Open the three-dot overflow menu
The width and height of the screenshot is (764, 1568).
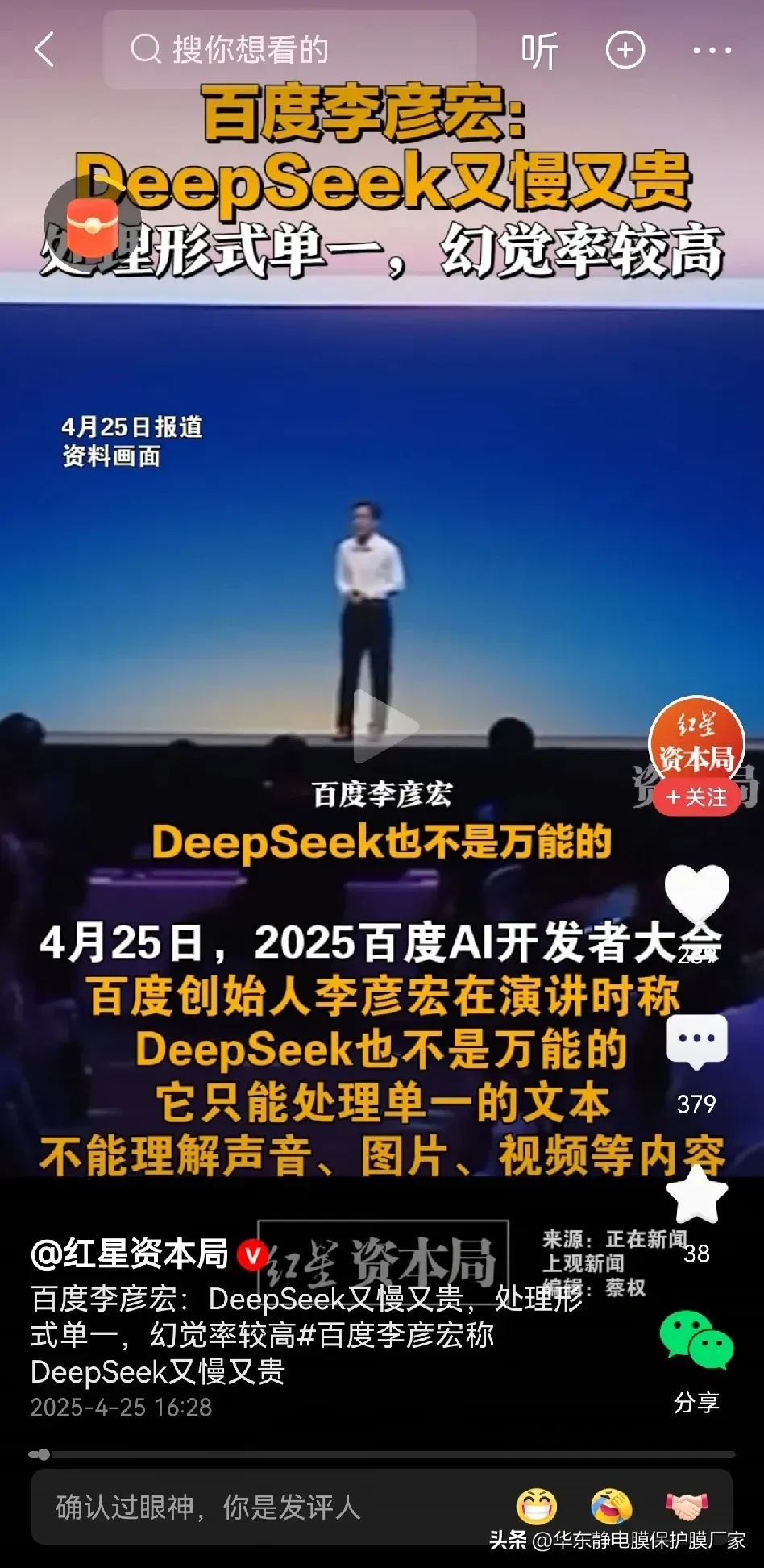(x=712, y=51)
